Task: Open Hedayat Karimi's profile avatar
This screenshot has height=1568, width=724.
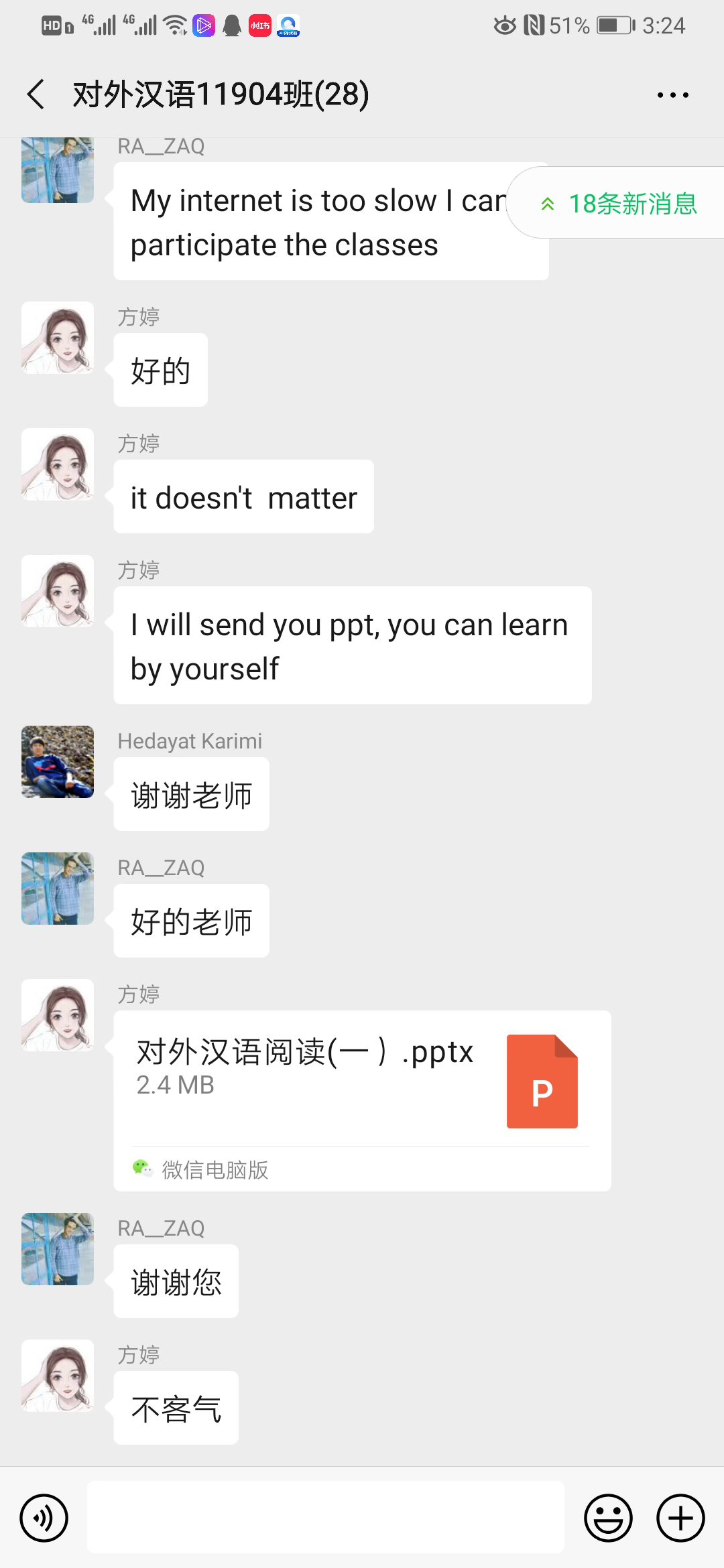Action: (58, 762)
